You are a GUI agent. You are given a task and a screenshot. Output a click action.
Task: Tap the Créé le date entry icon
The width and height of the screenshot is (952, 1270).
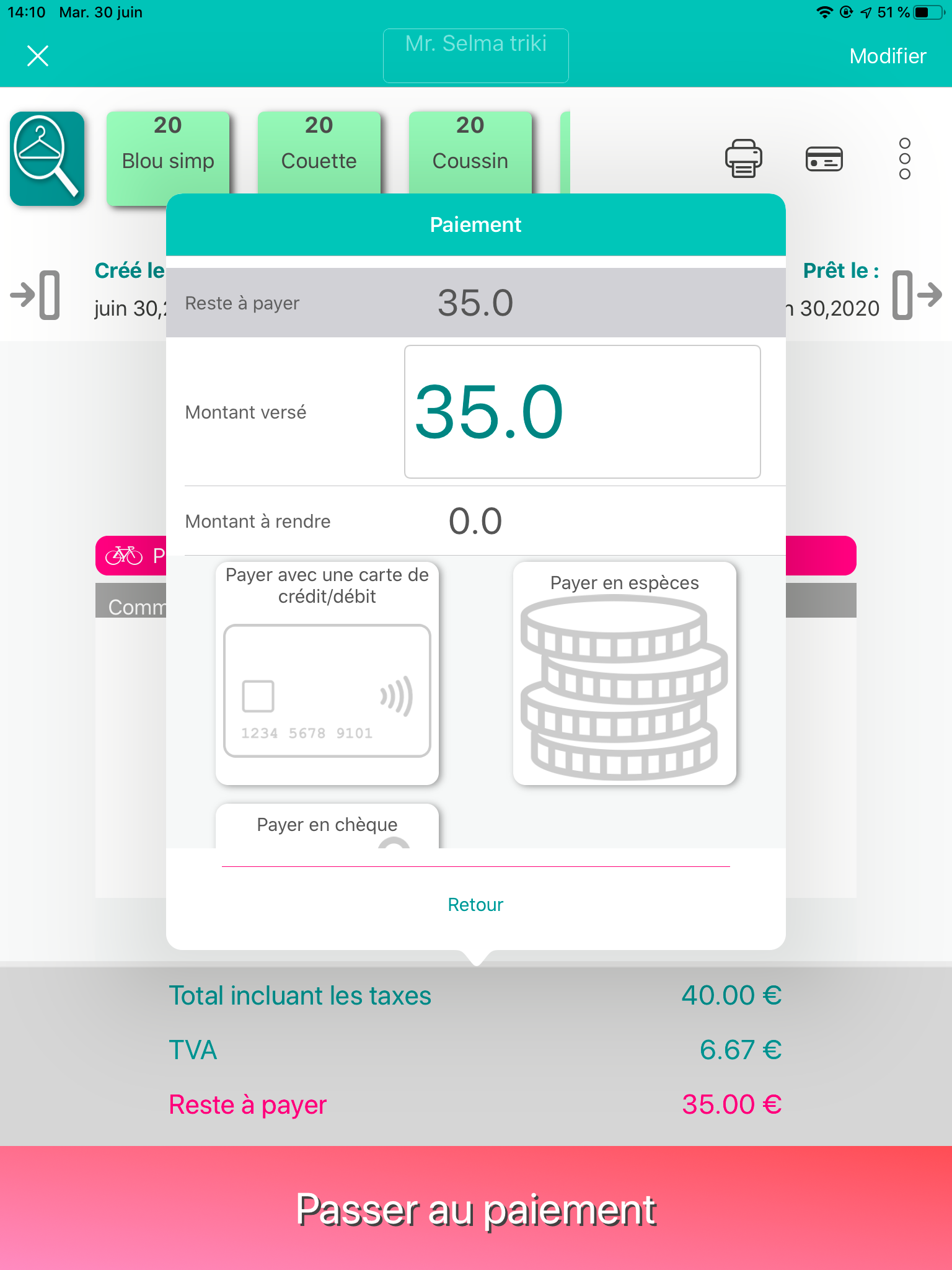pyautogui.click(x=36, y=295)
